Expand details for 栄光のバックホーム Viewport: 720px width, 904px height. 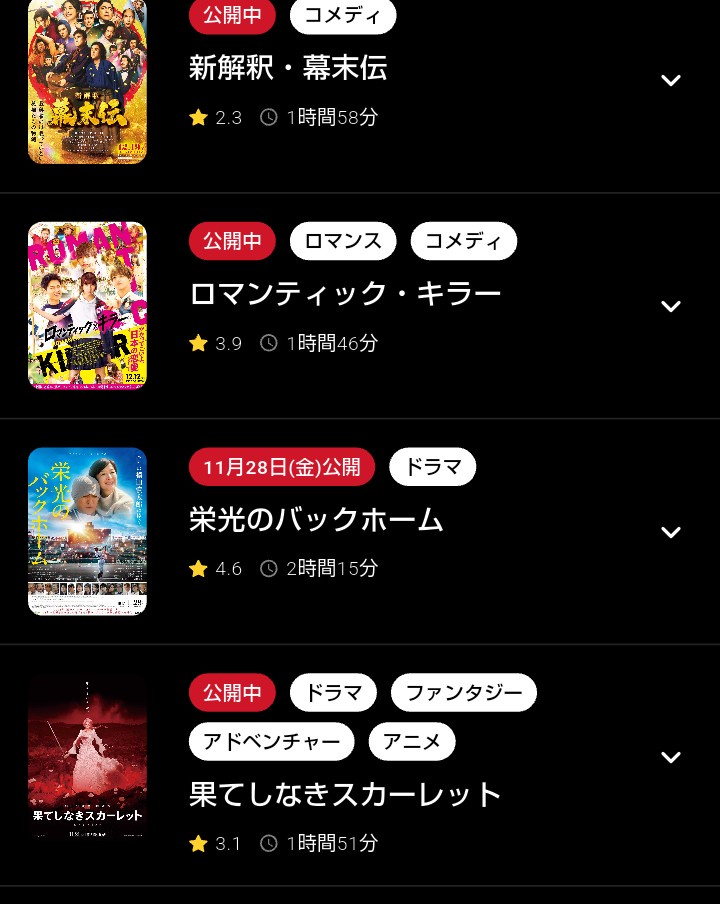[671, 532]
